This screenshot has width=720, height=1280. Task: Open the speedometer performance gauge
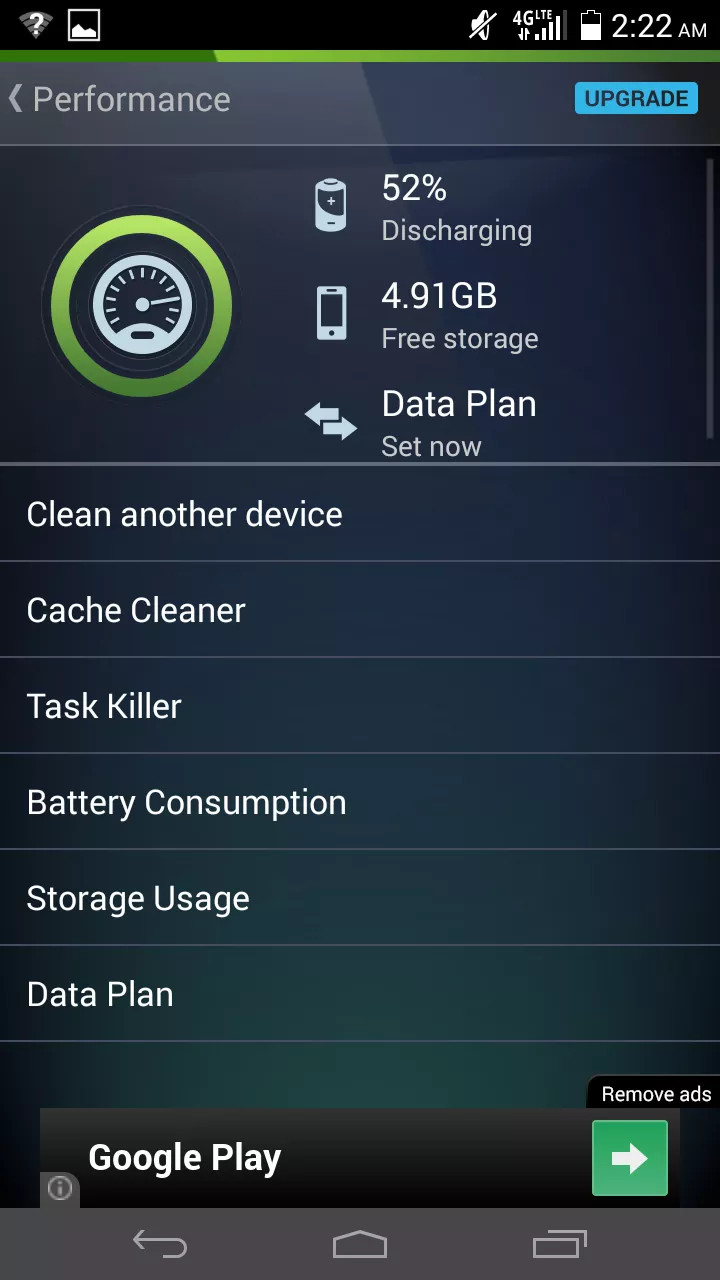[x=142, y=303]
